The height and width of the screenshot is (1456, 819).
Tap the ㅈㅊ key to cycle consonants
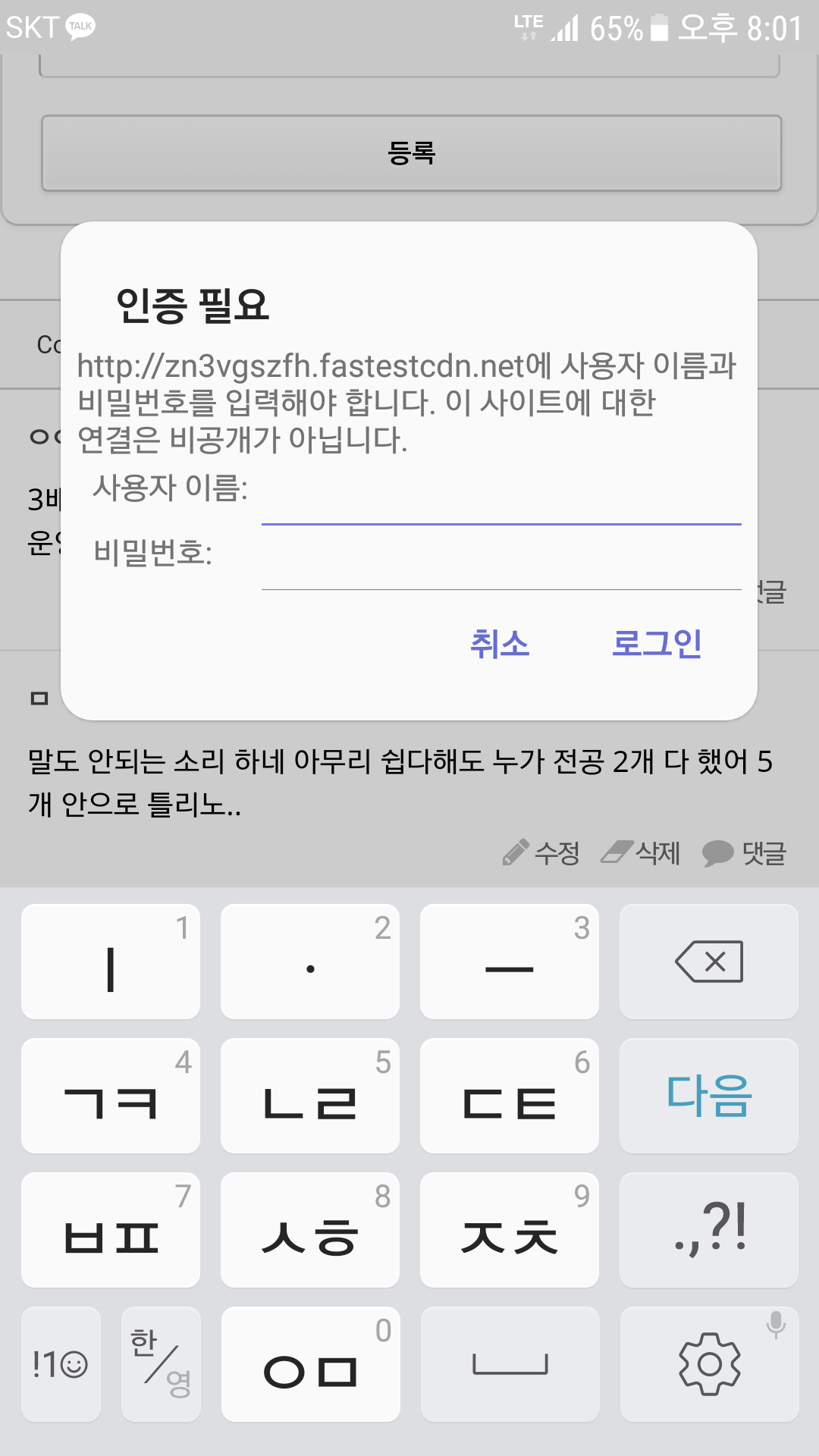point(509,1230)
